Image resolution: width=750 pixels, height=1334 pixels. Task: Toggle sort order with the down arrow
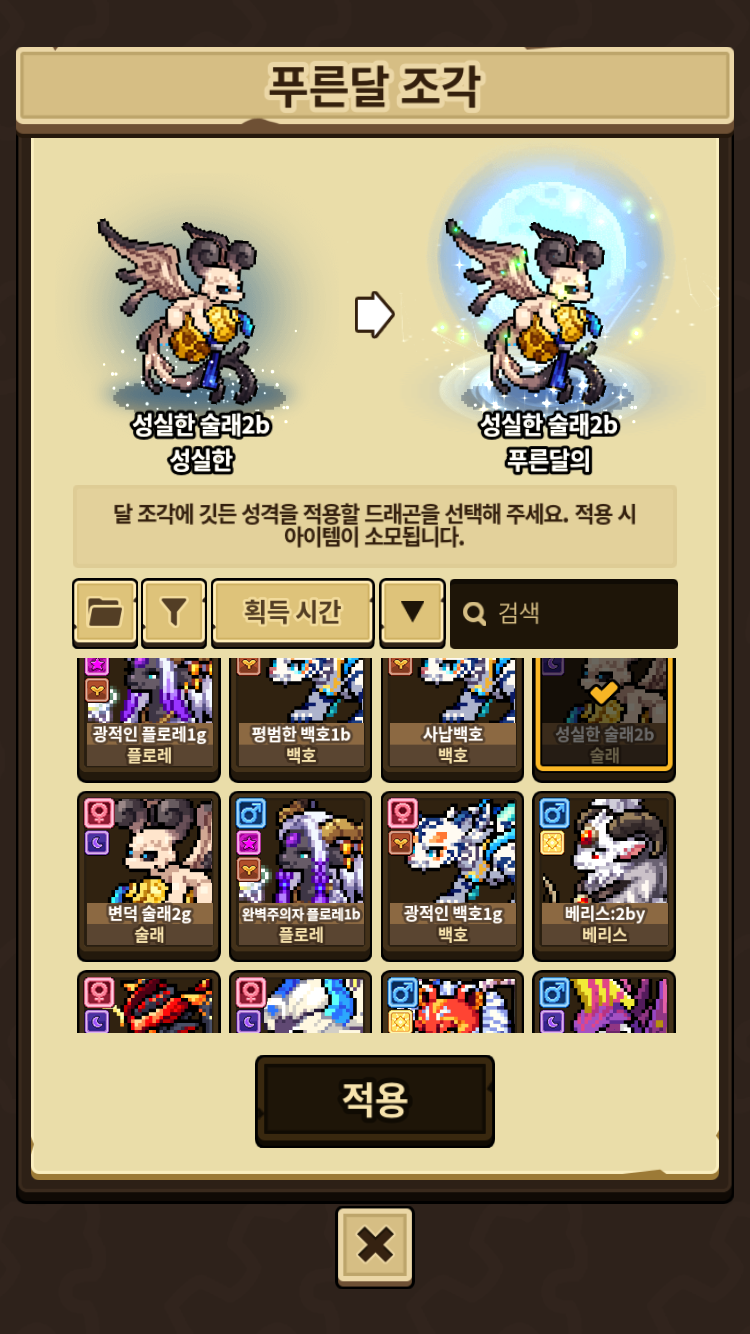tap(412, 612)
